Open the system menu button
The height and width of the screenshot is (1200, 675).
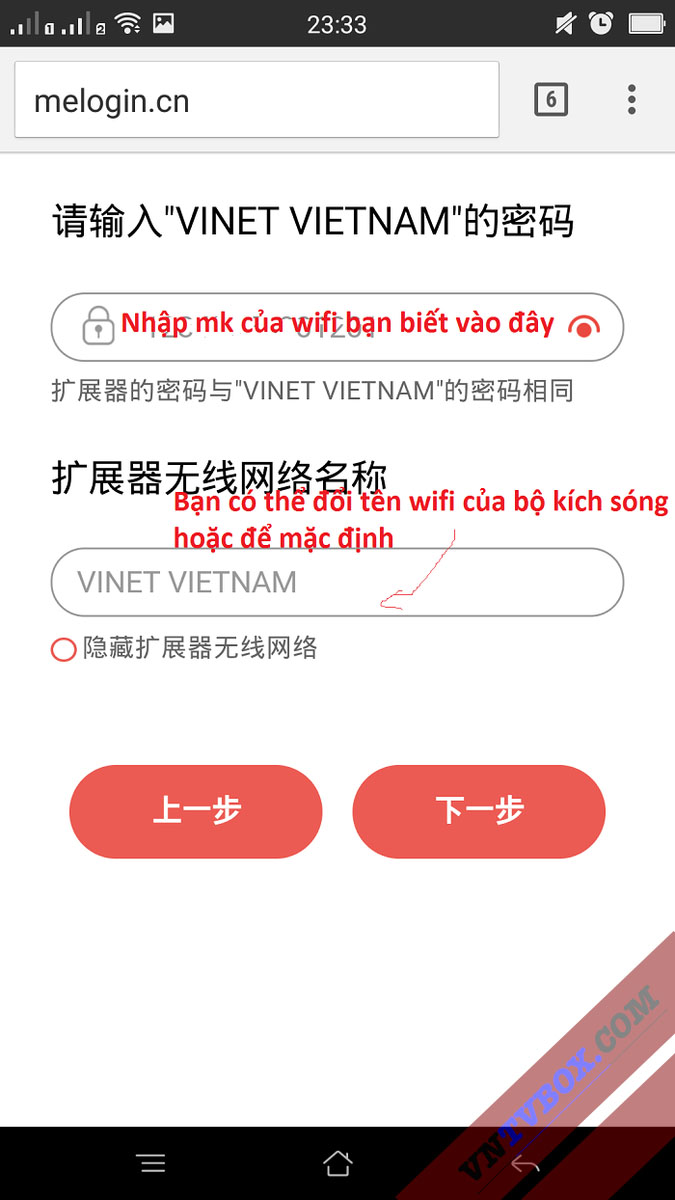pyautogui.click(x=151, y=1163)
